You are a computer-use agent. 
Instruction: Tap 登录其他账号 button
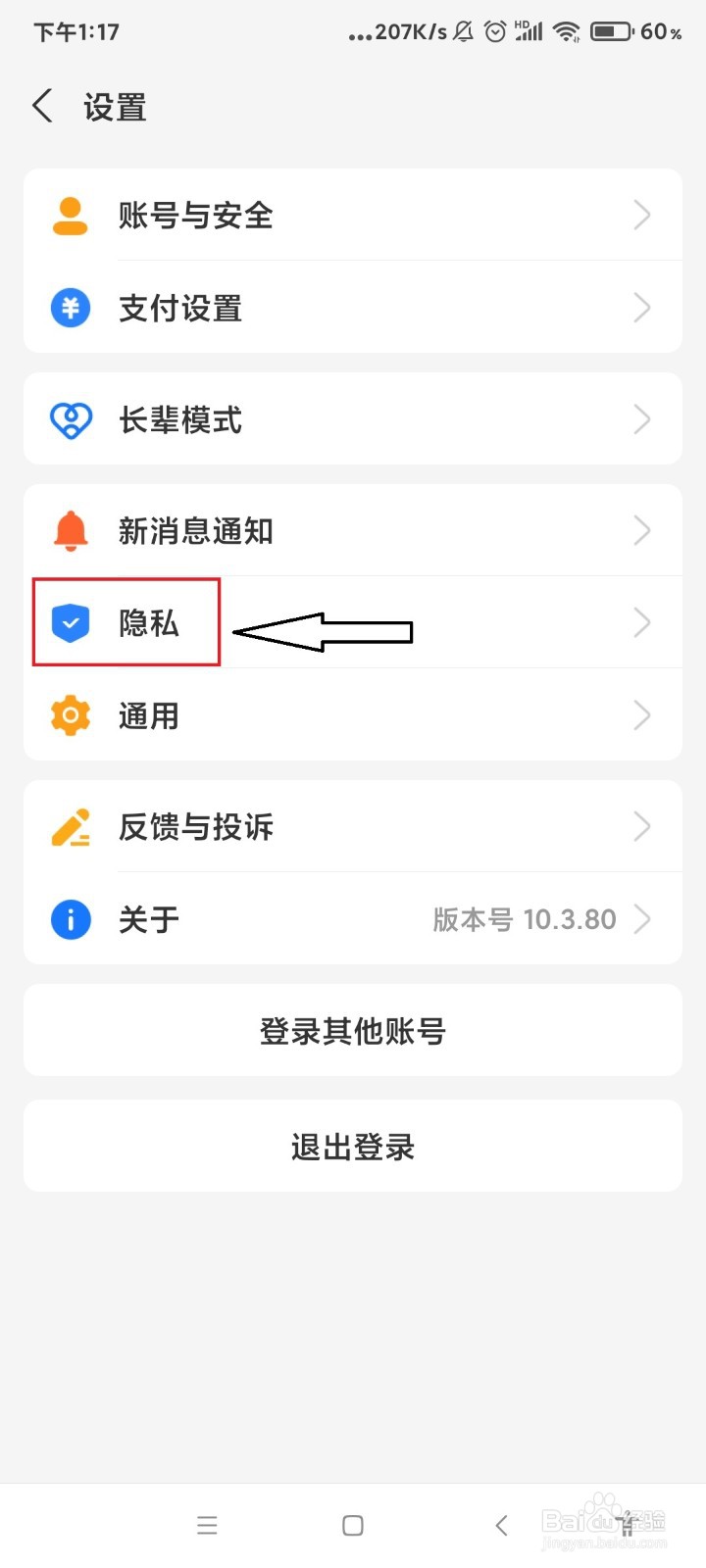[352, 1030]
